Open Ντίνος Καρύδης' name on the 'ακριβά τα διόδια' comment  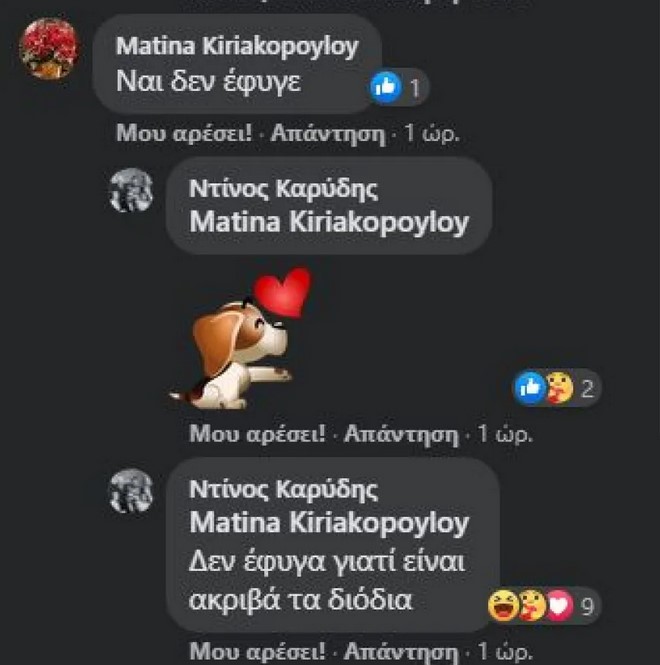[x=284, y=490]
